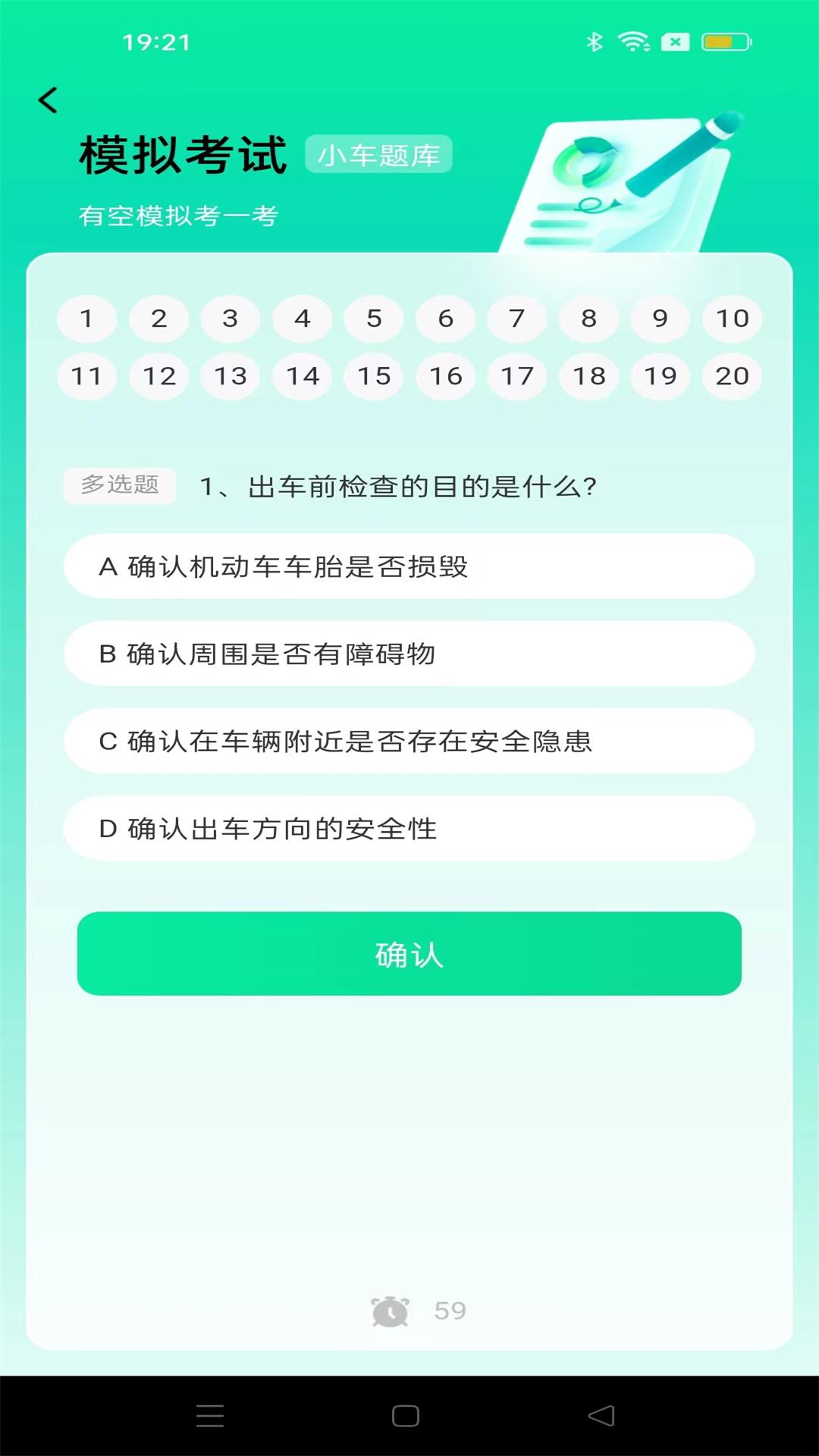819x1456 pixels.
Task: Jump to question 11
Action: (x=86, y=376)
